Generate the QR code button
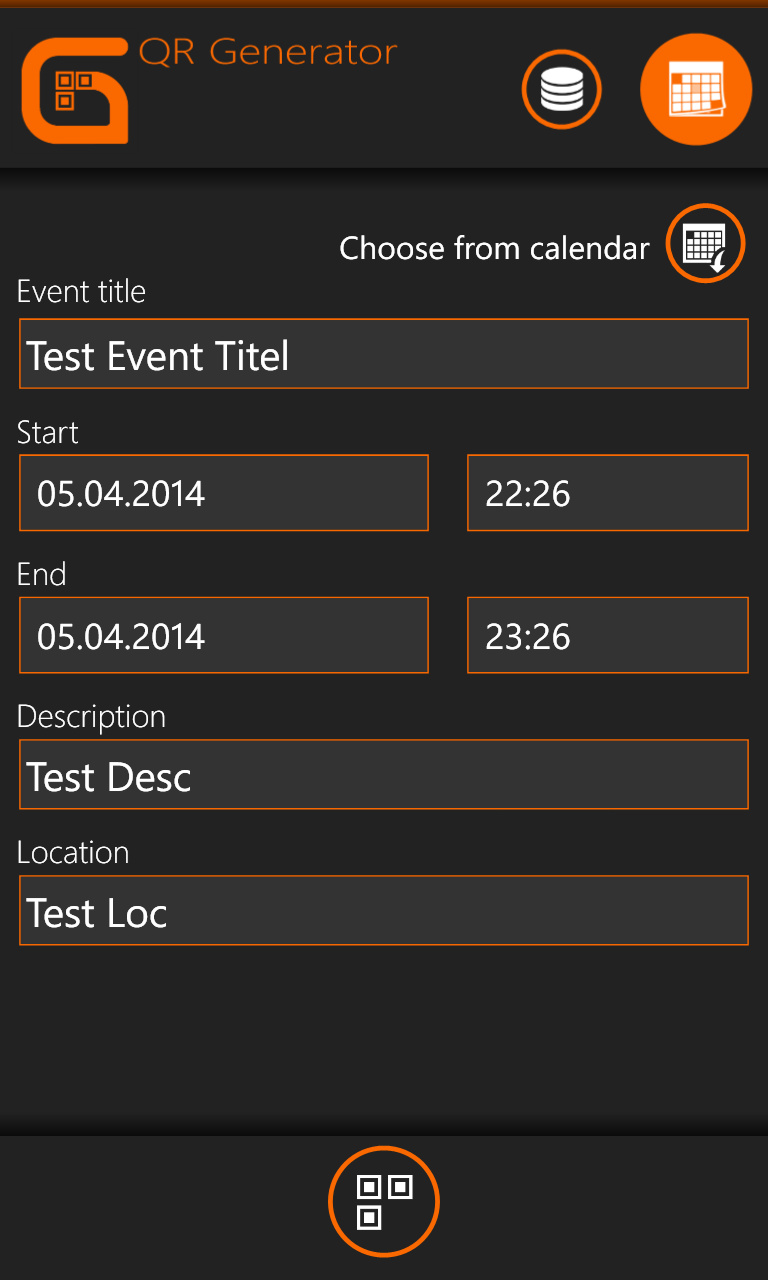This screenshot has width=768, height=1280. 384,1201
